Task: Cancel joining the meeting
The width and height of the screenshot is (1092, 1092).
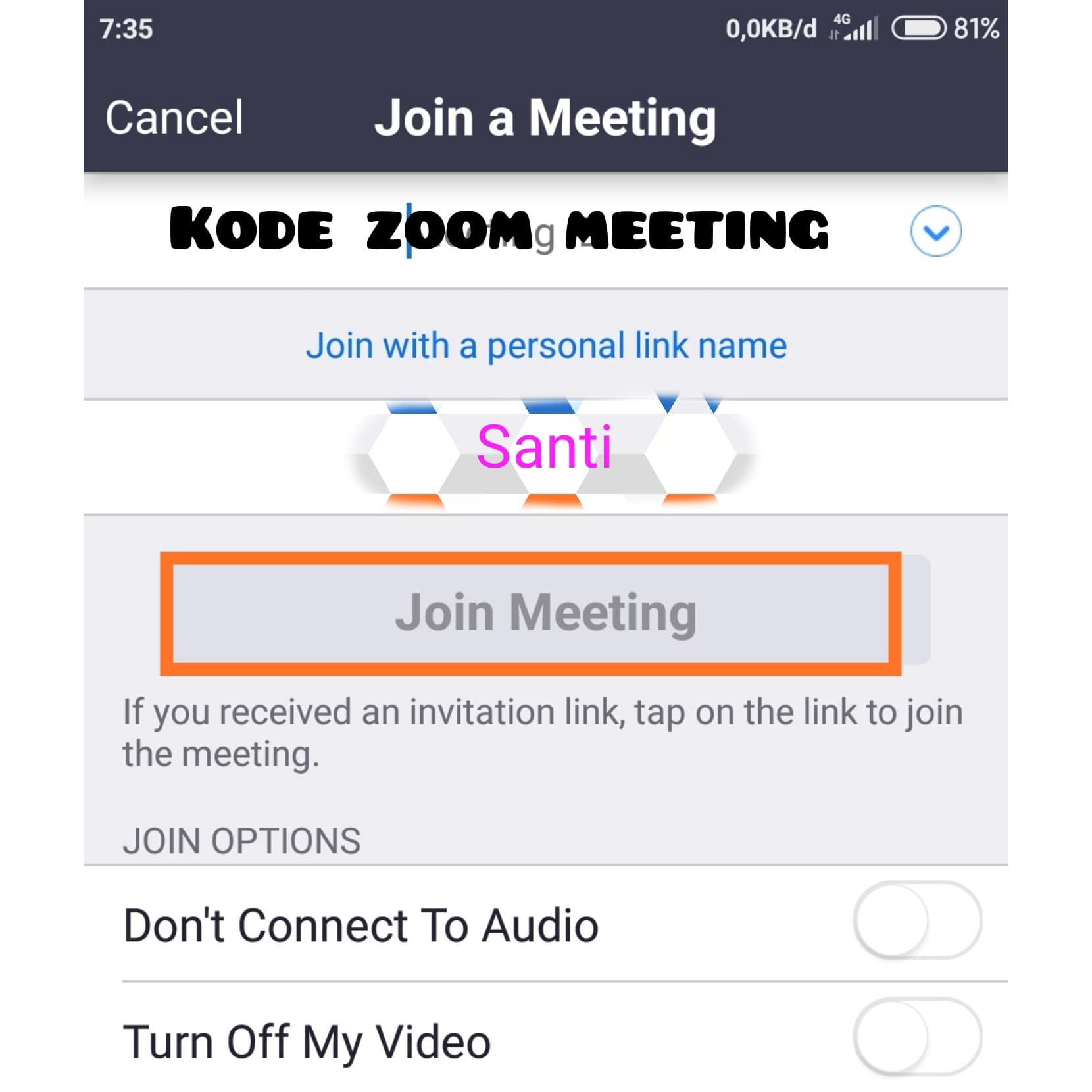Action: click(x=174, y=118)
